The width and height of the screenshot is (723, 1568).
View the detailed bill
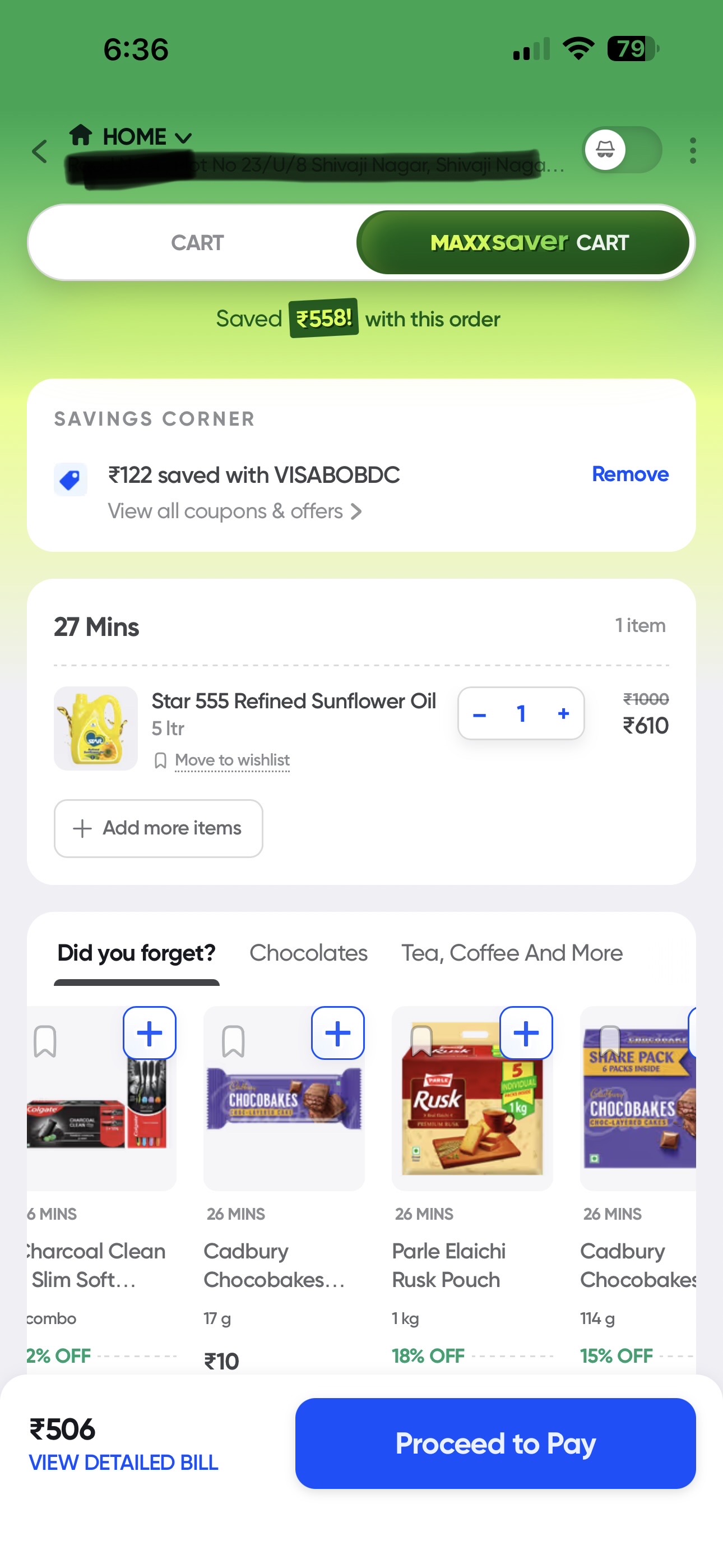(123, 1462)
